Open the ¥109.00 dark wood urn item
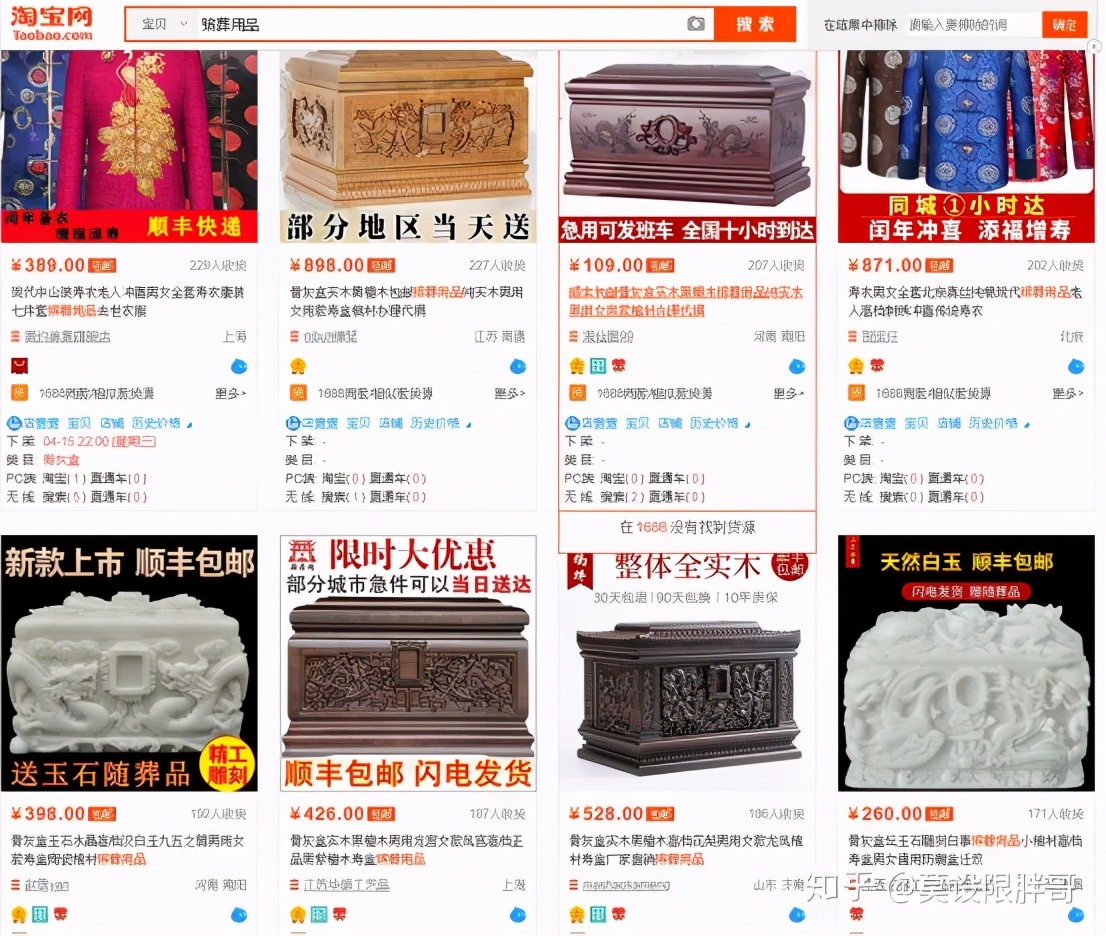 [x=687, y=140]
